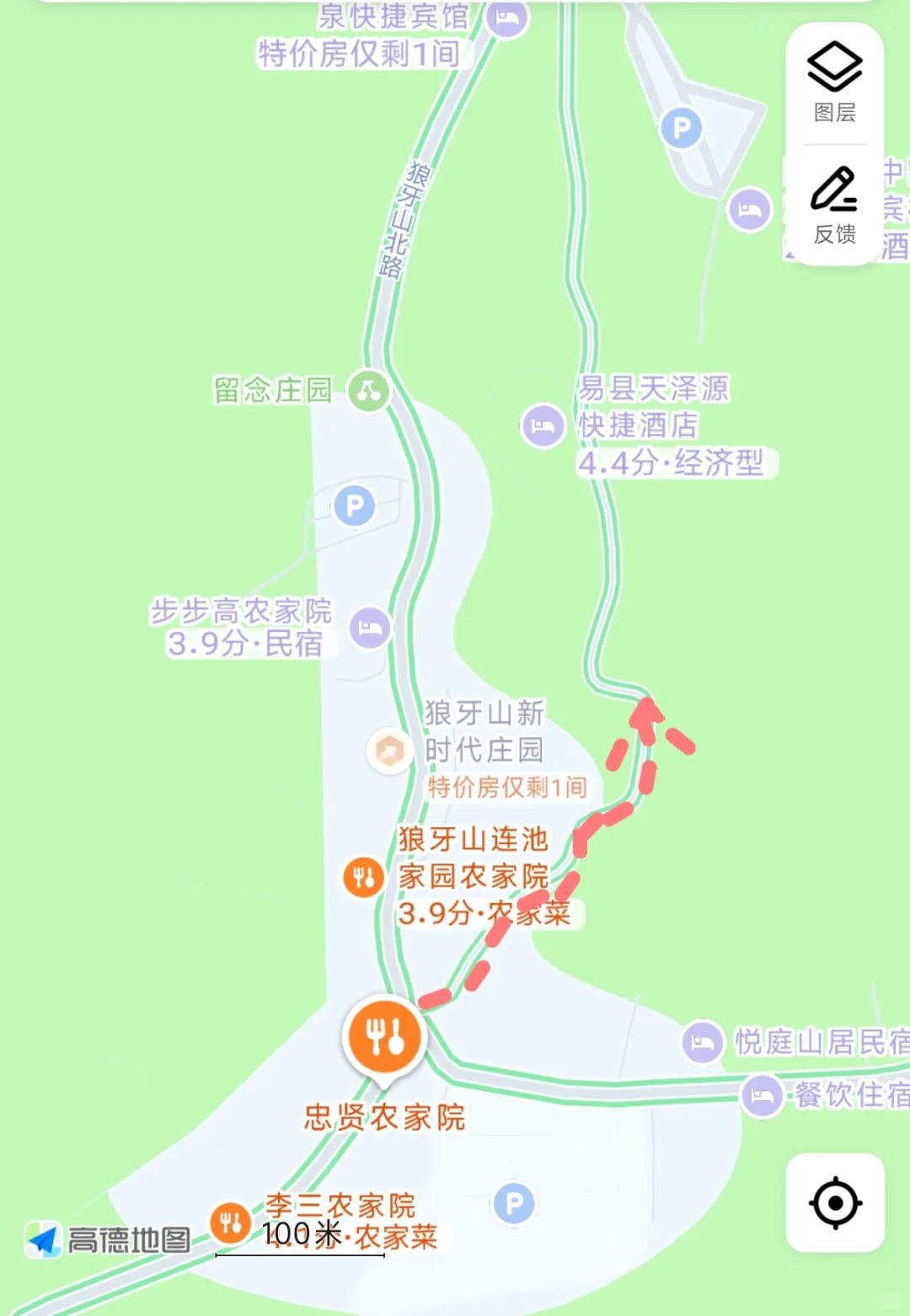910x1316 pixels.
Task: Select the 李三农家院 restaurant marker
Action: 230,1222
